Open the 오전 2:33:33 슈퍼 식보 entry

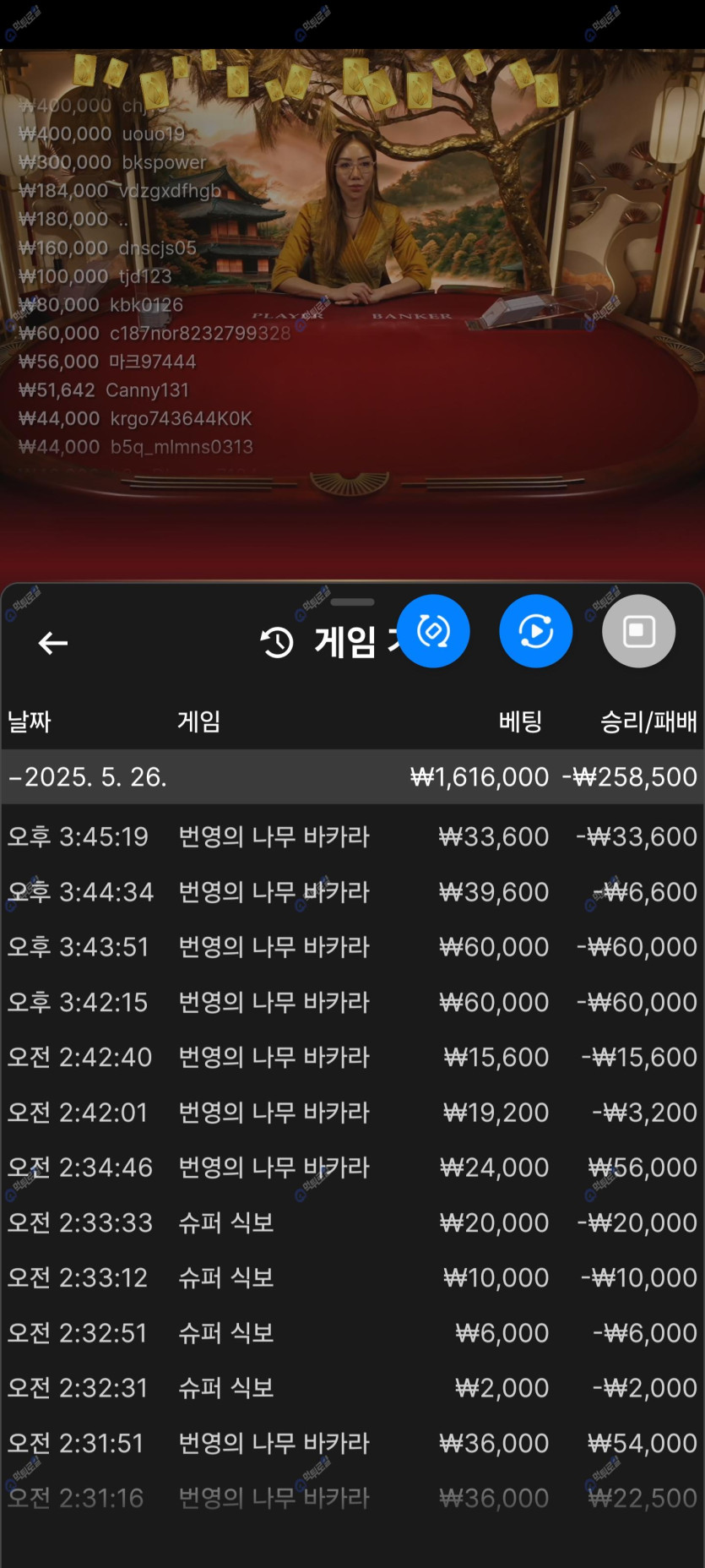click(352, 1222)
